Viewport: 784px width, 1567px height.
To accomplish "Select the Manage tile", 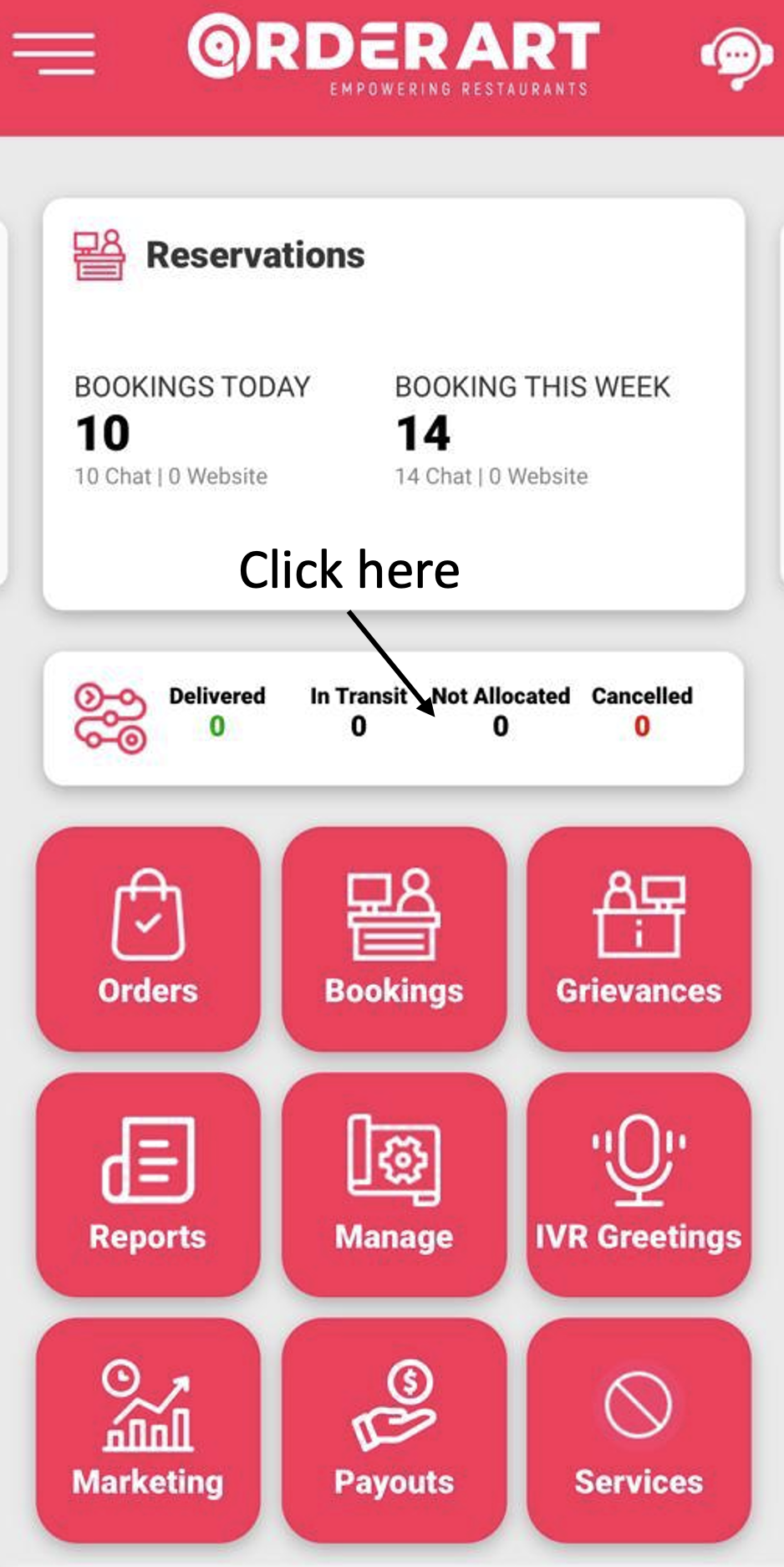I will pos(394,1184).
